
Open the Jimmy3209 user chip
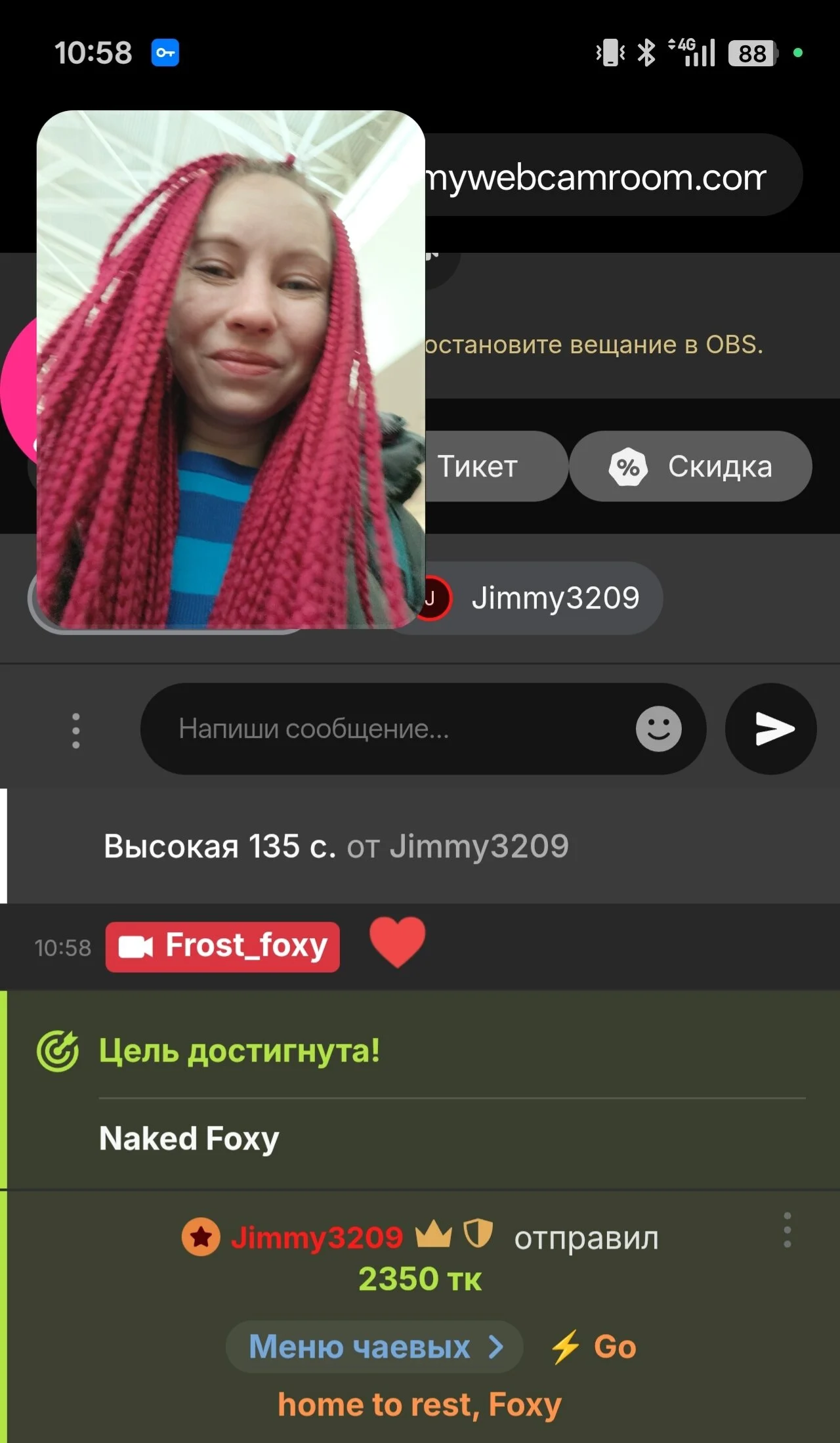pyautogui.click(x=555, y=597)
